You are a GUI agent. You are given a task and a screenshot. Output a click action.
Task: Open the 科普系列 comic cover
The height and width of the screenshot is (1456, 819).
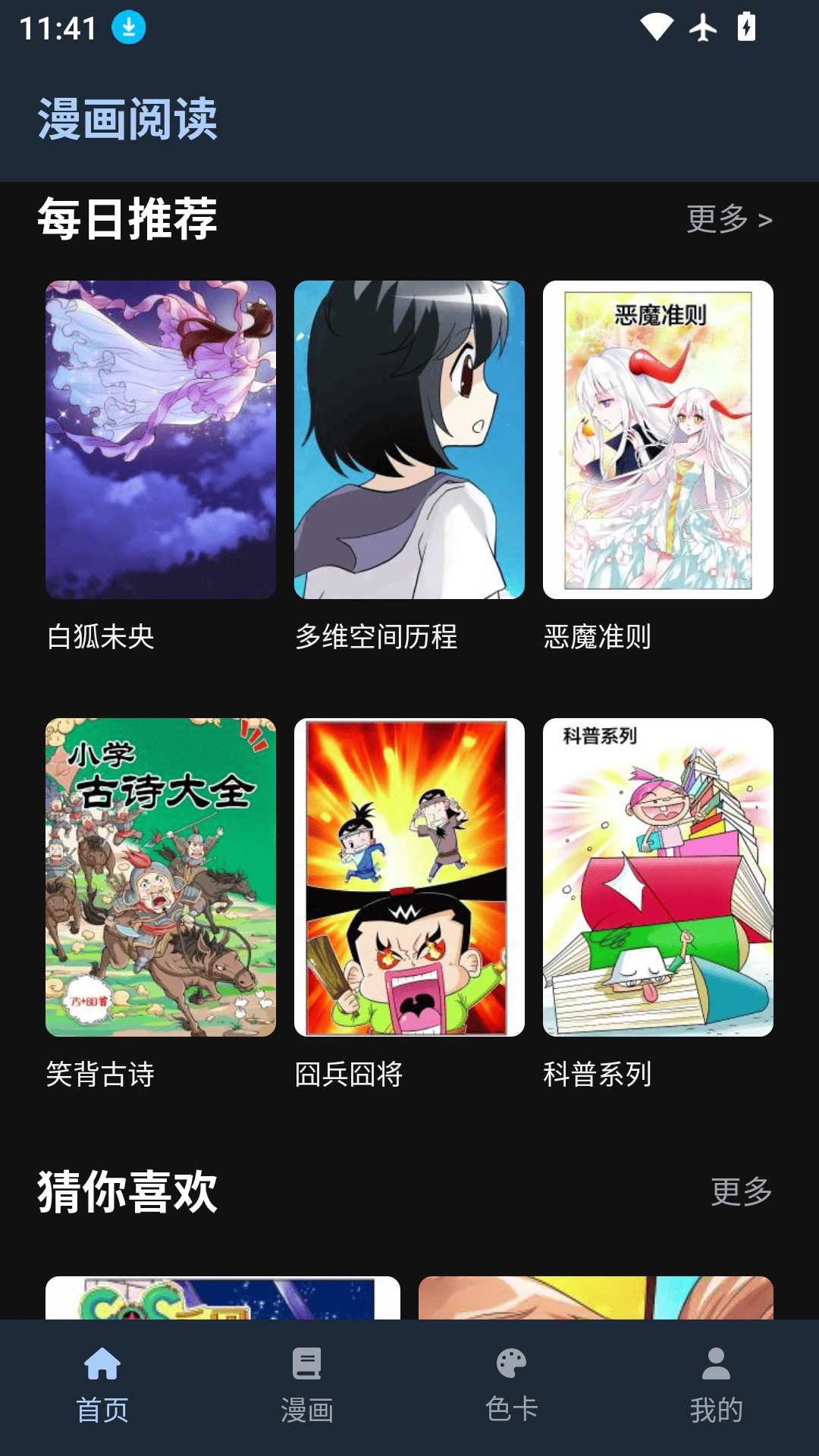[x=657, y=876]
